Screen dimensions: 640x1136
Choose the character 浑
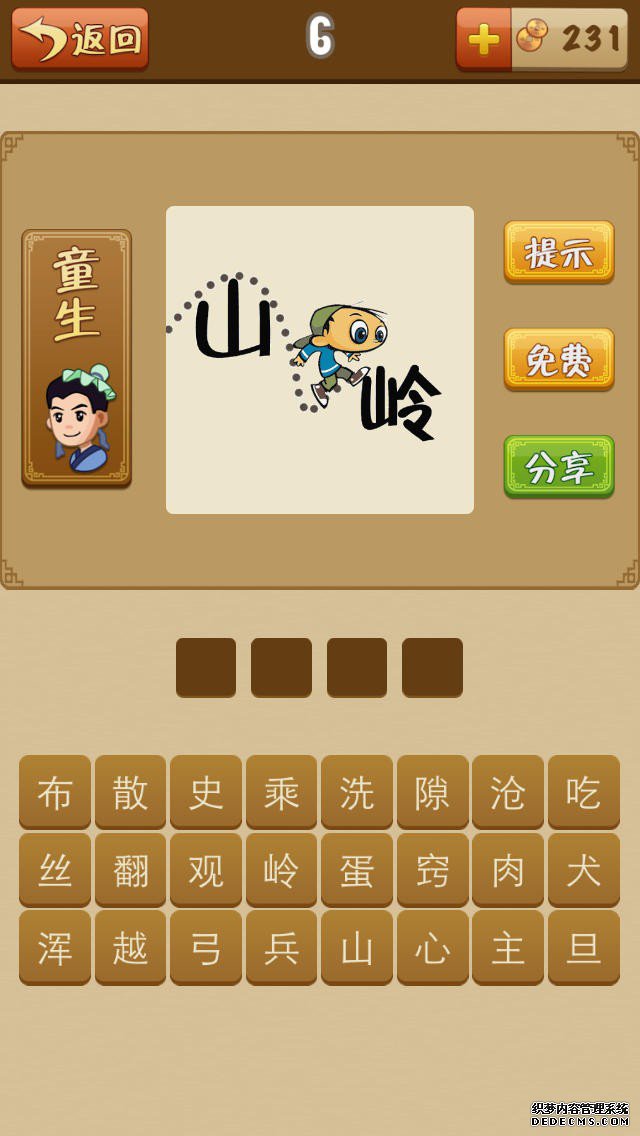coord(55,947)
